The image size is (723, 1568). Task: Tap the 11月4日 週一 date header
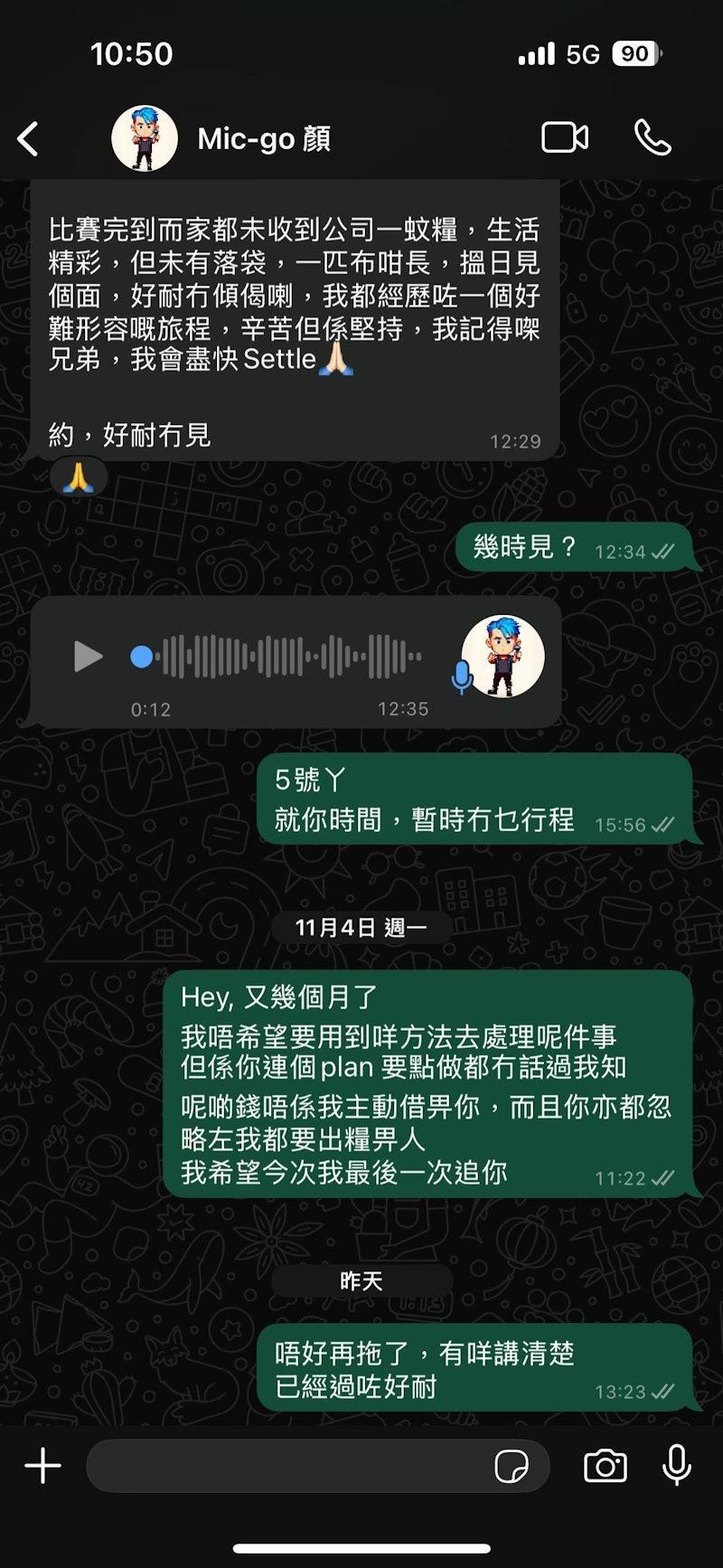pyautogui.click(x=361, y=927)
